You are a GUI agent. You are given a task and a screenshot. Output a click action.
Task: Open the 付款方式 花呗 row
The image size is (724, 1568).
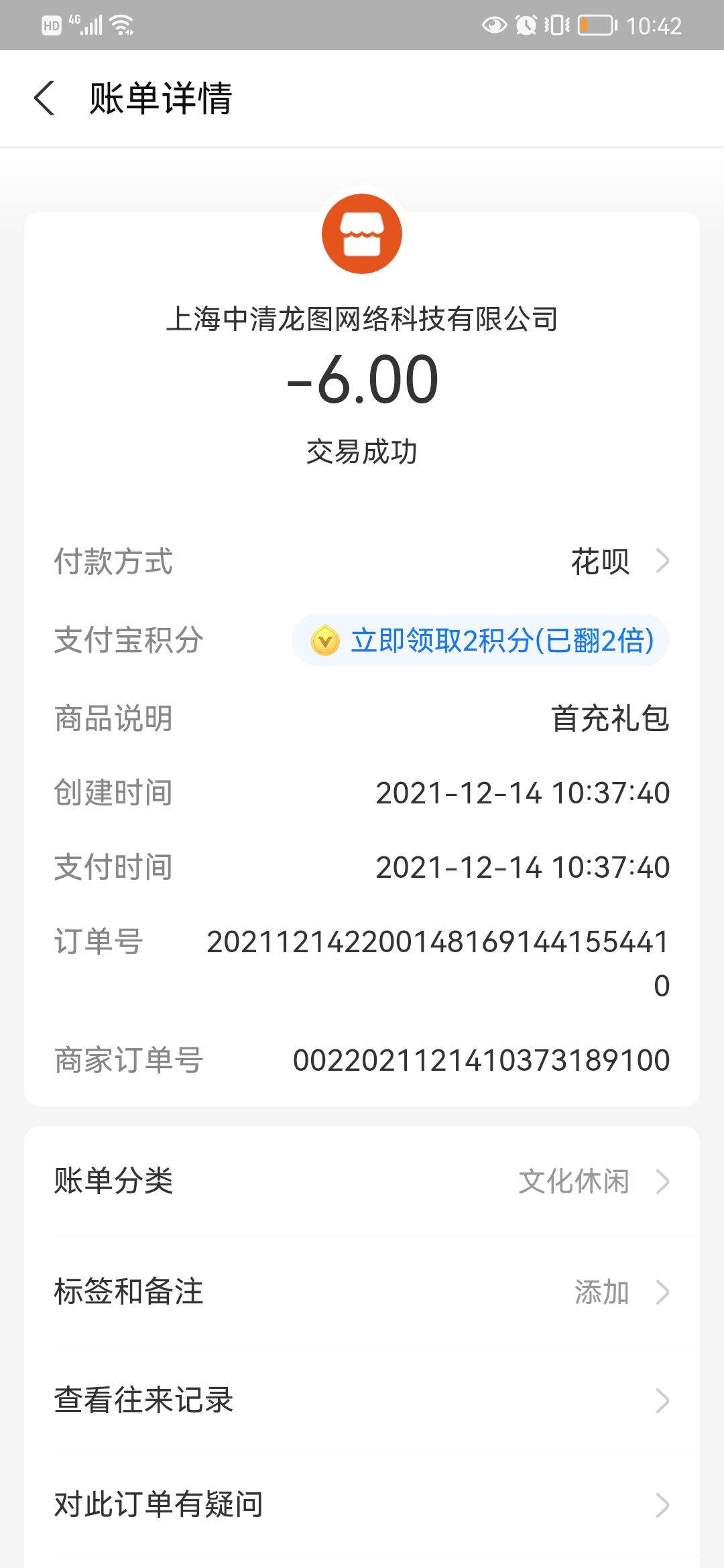point(362,561)
